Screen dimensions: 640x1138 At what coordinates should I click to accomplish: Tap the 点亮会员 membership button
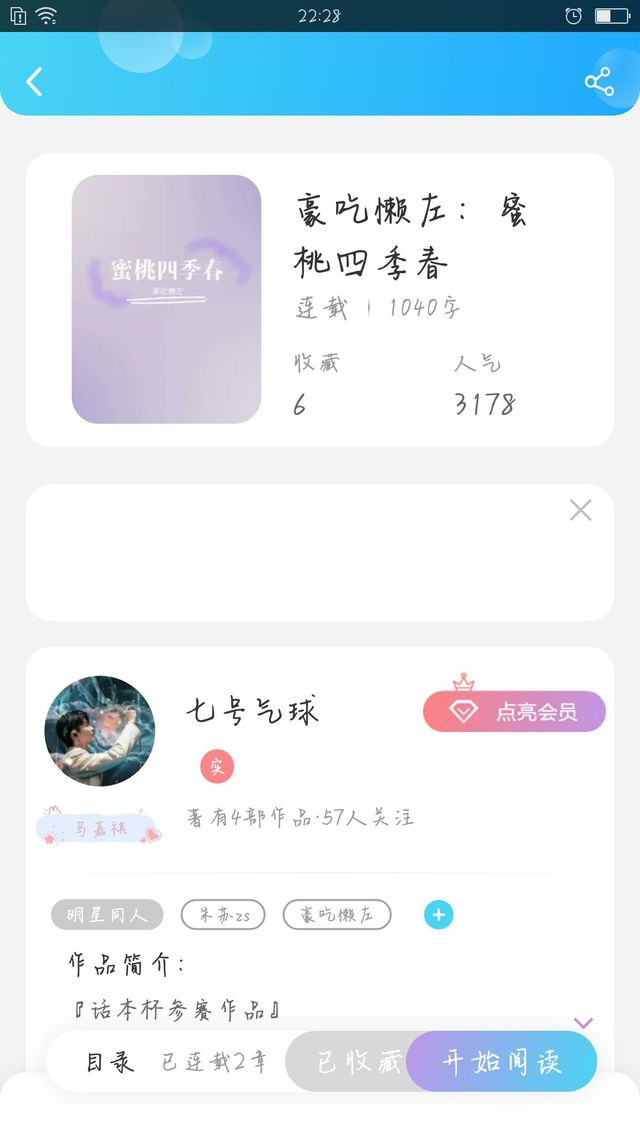[x=514, y=711]
